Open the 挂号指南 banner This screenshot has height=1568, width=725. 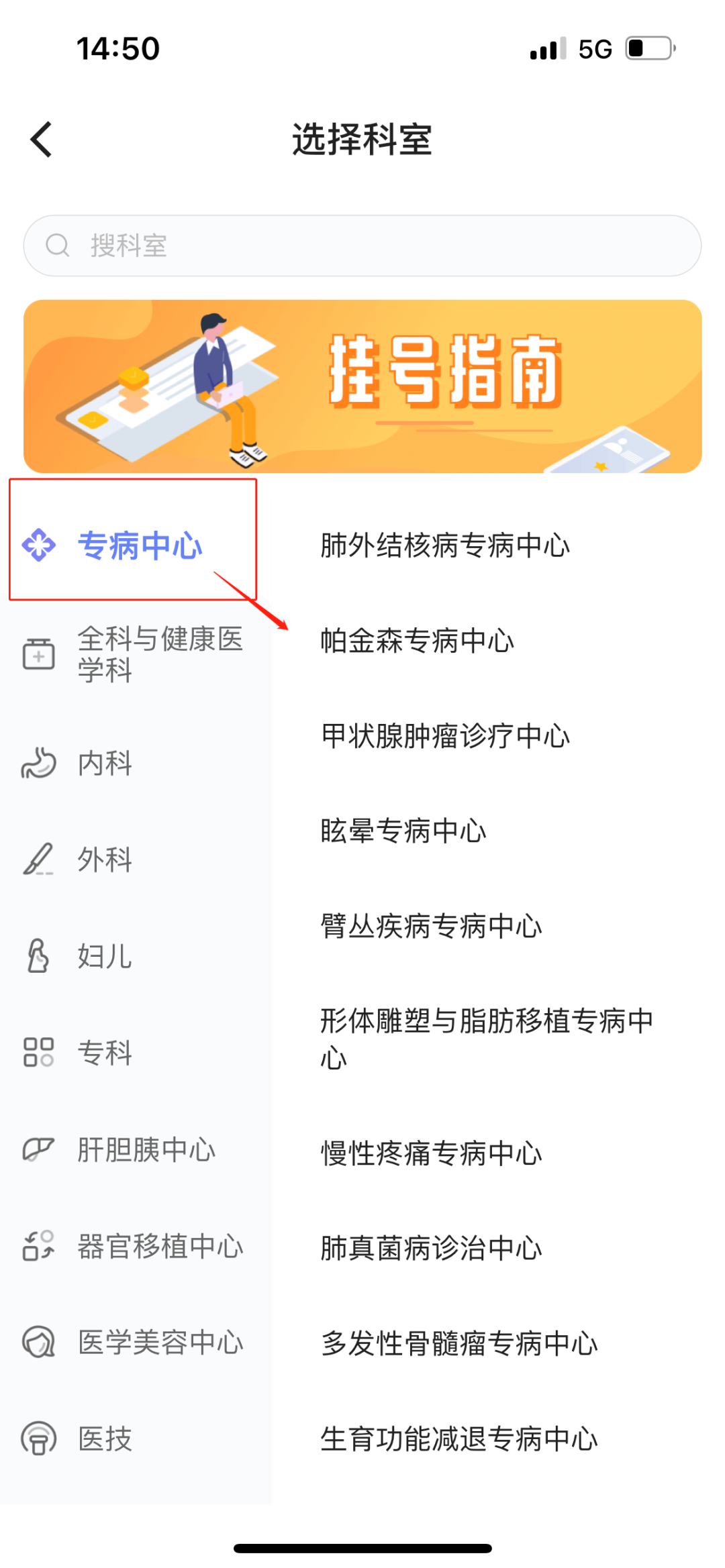pyautogui.click(x=362, y=386)
